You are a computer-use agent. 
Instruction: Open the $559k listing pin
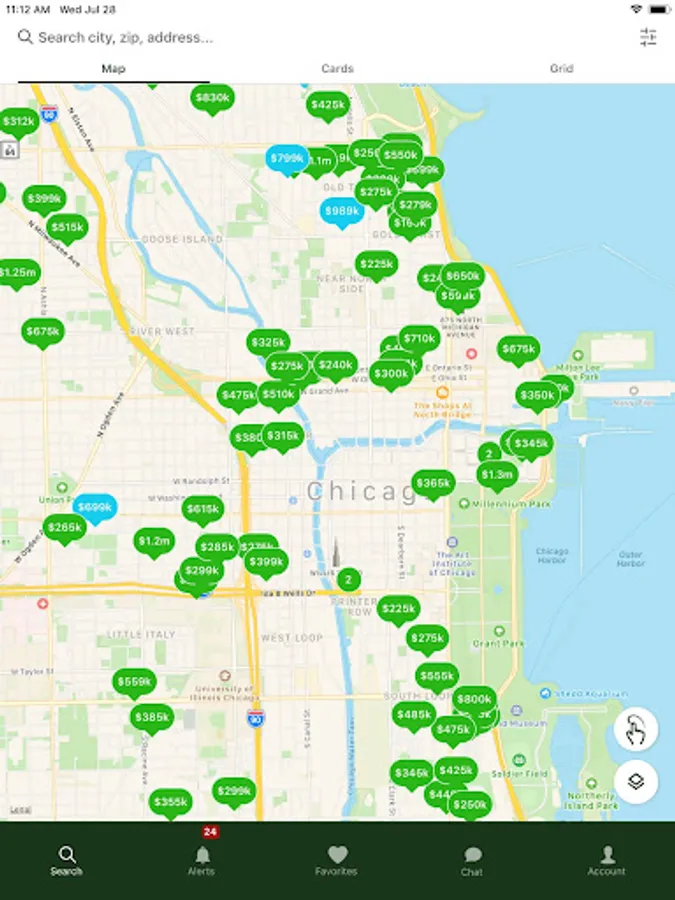click(134, 682)
